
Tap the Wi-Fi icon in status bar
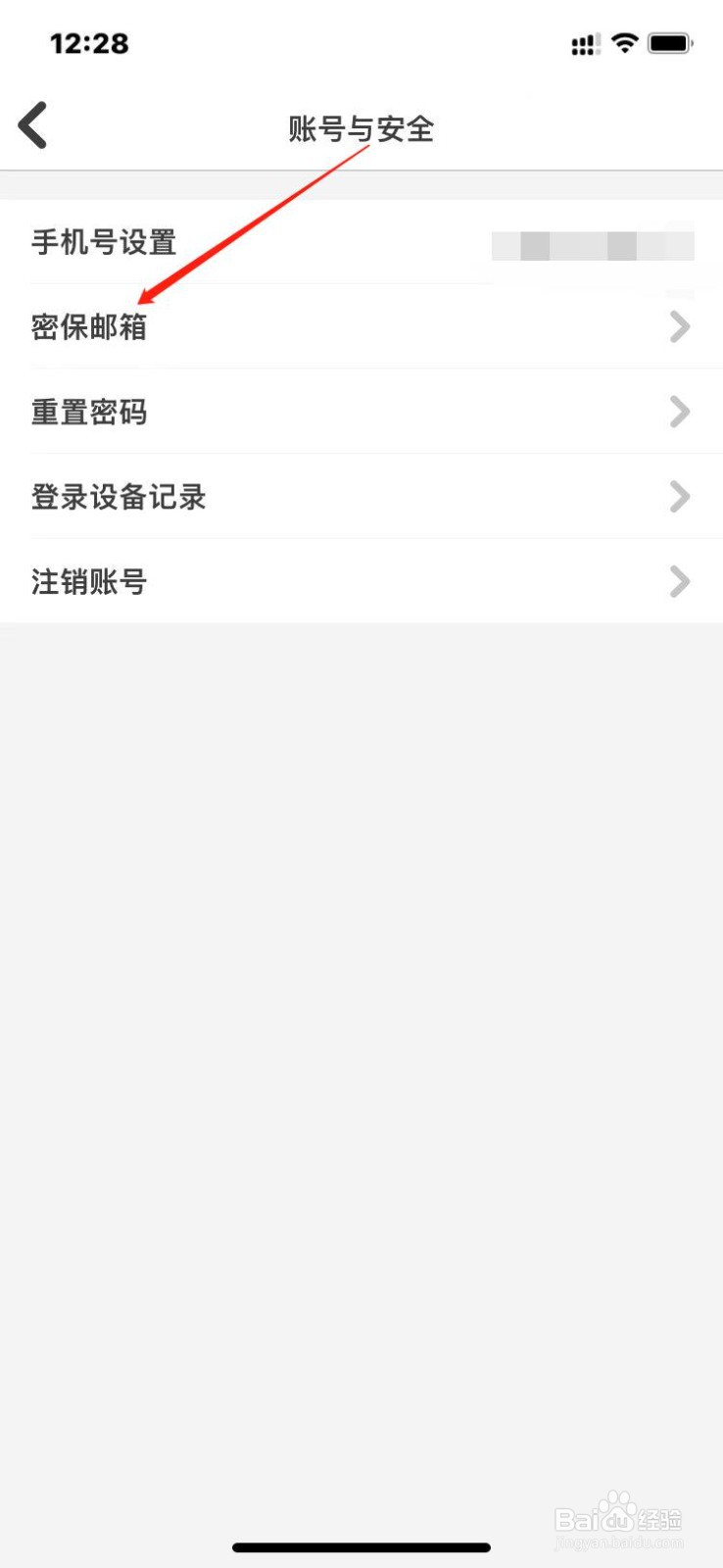pyautogui.click(x=624, y=43)
